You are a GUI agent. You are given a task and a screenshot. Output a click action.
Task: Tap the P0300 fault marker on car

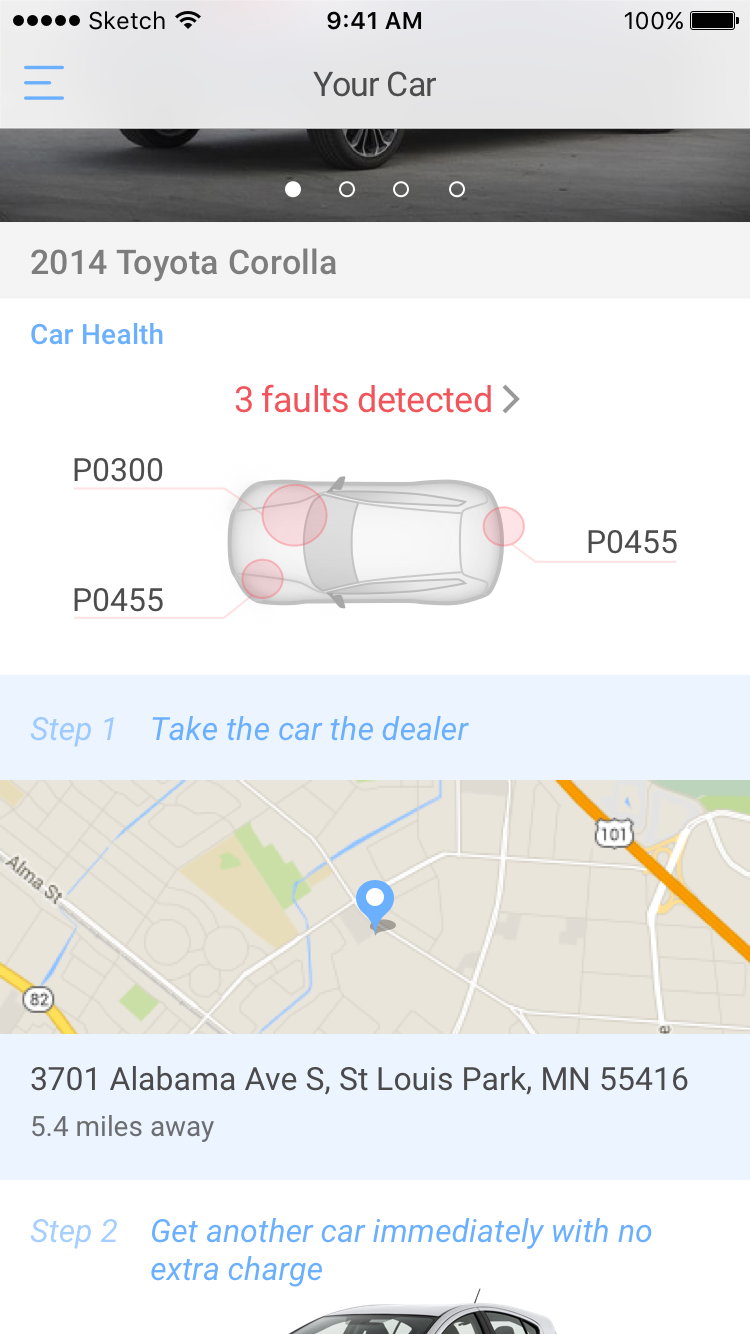tap(295, 514)
